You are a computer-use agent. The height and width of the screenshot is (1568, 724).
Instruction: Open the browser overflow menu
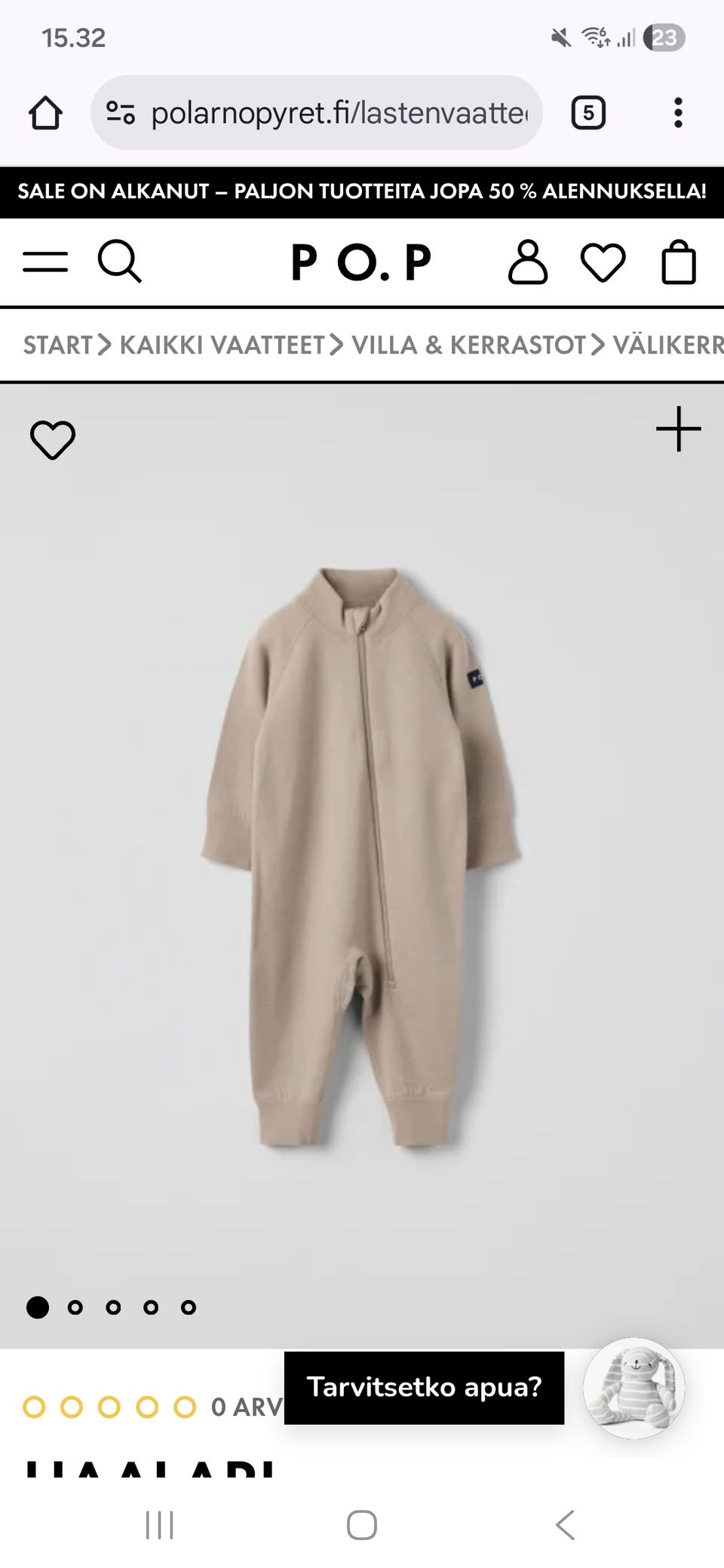pyautogui.click(x=678, y=113)
